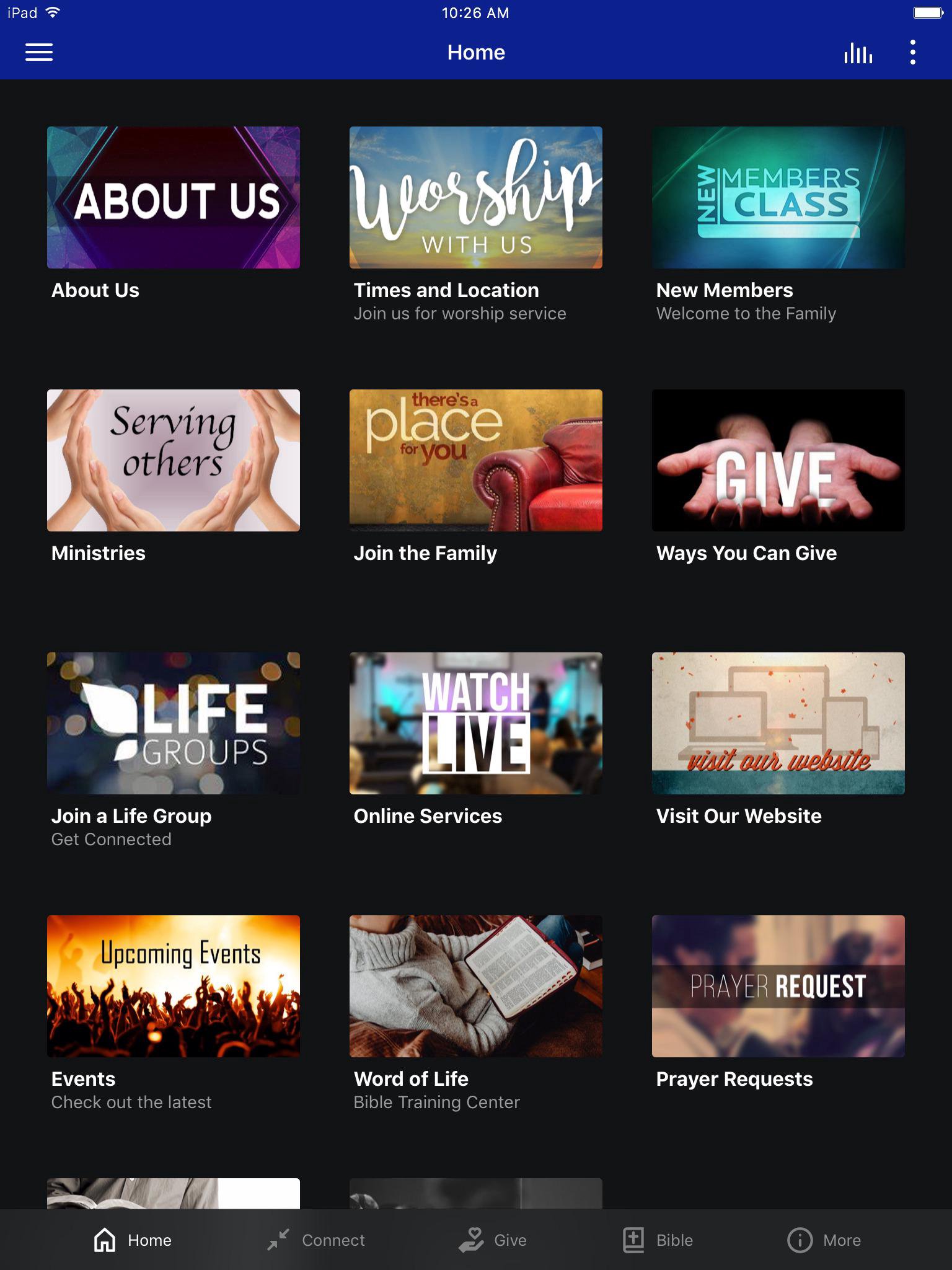Open Join a Life Group card

coord(174,724)
